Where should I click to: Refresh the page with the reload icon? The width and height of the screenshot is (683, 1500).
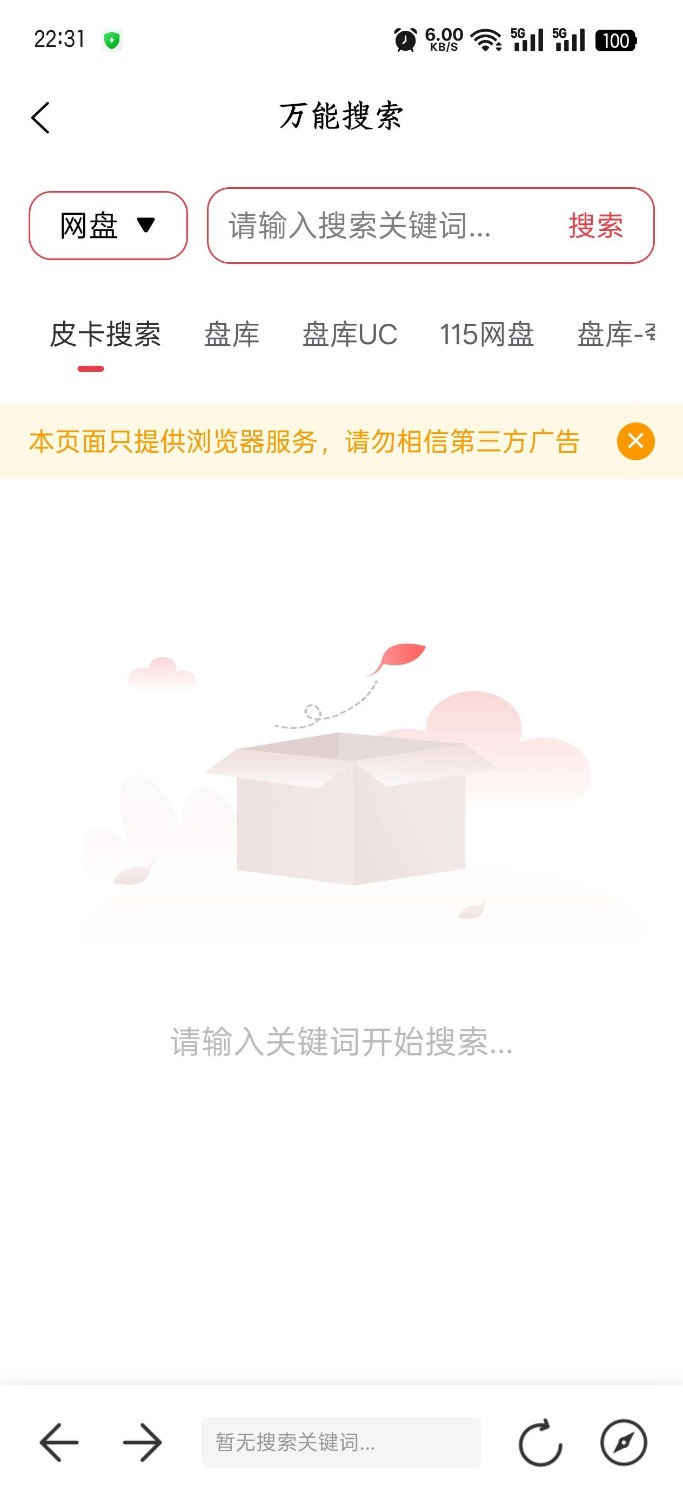point(540,1443)
